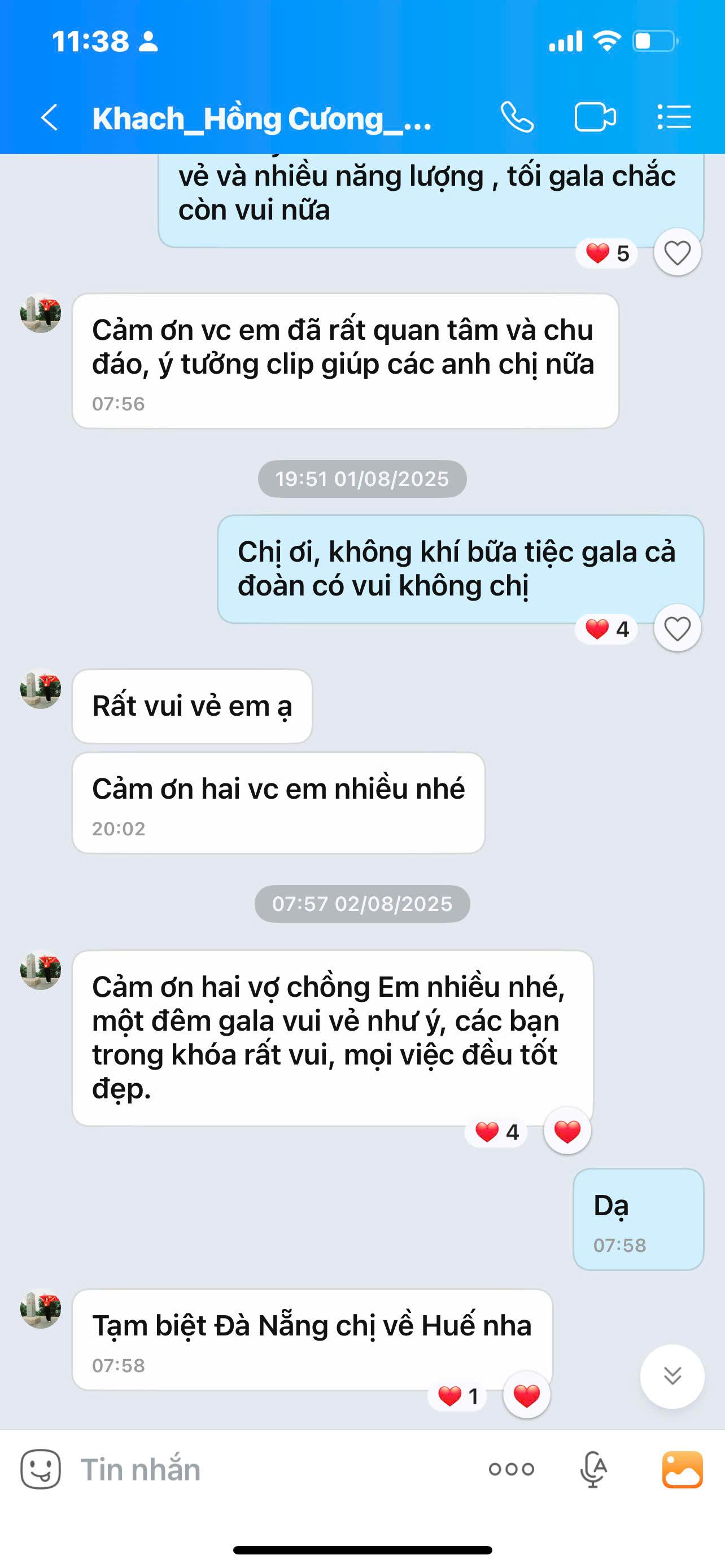Open the Khach_Hồng Cương chat title

pyautogui.click(x=262, y=118)
